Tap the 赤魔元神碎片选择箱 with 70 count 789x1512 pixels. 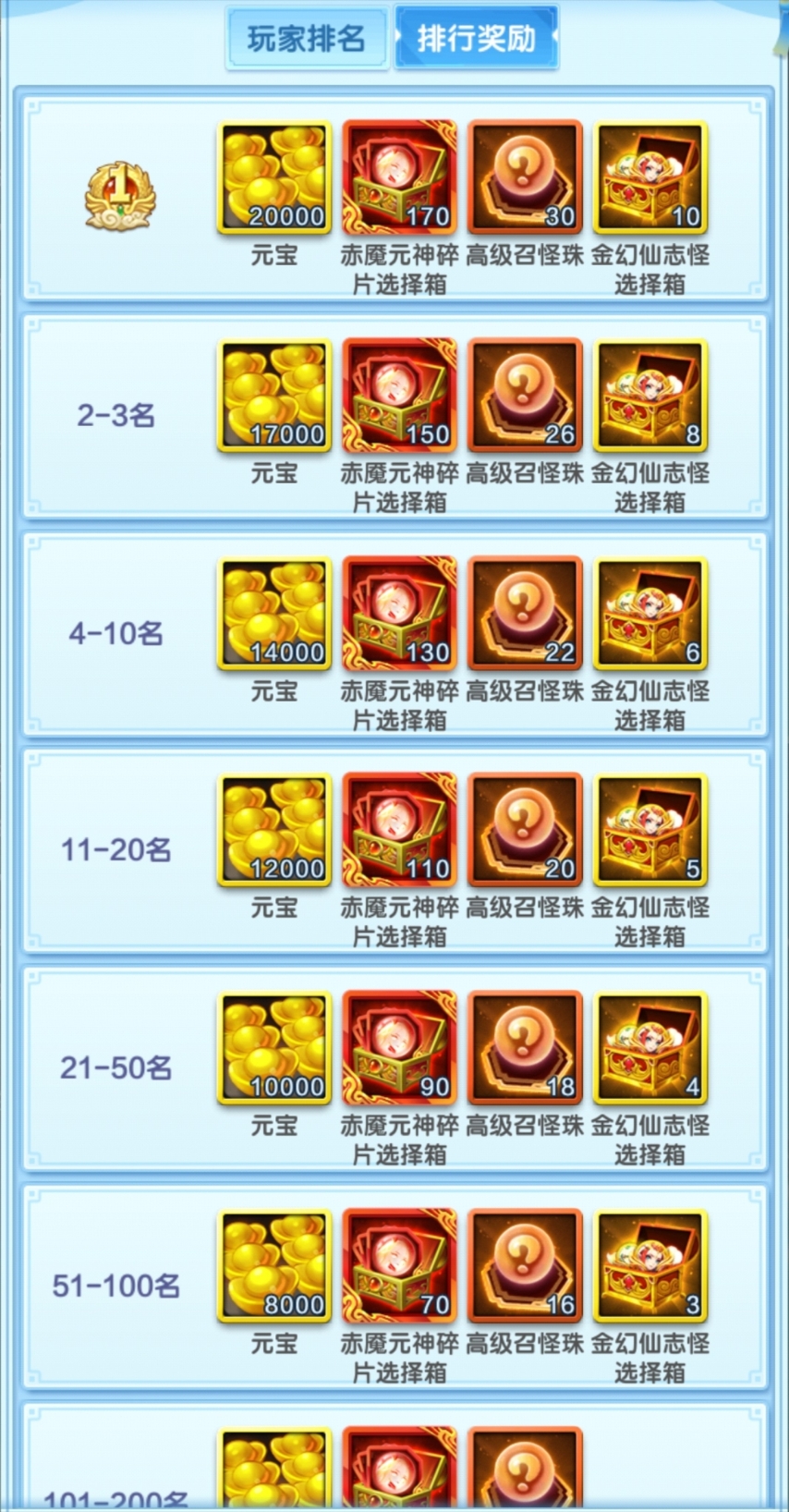click(x=399, y=1266)
